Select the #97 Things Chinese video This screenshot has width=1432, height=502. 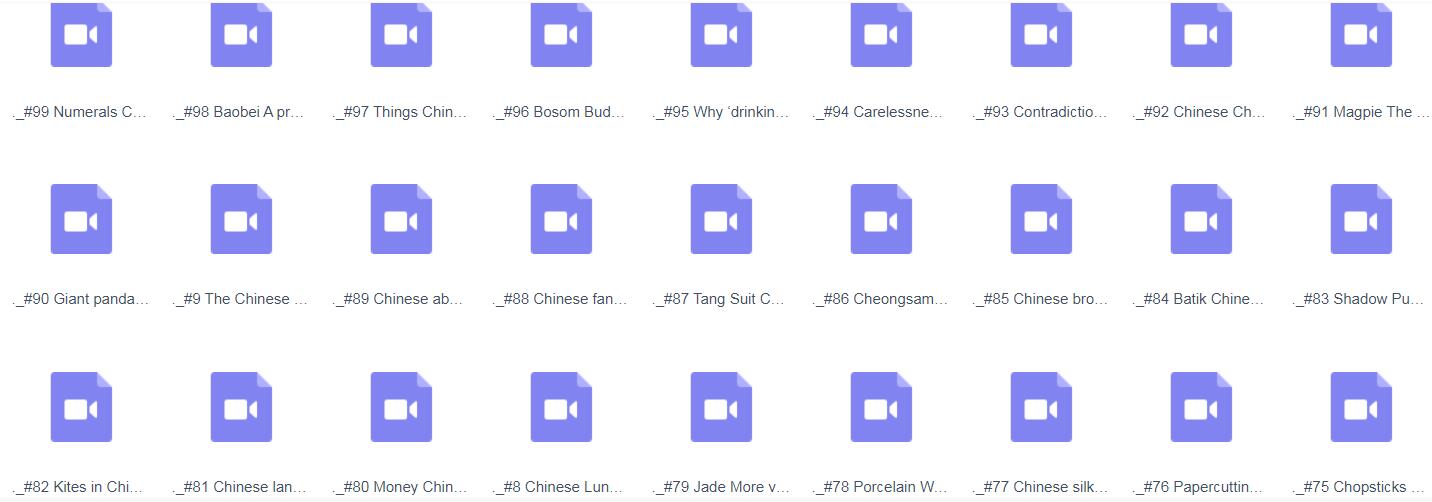pos(401,36)
